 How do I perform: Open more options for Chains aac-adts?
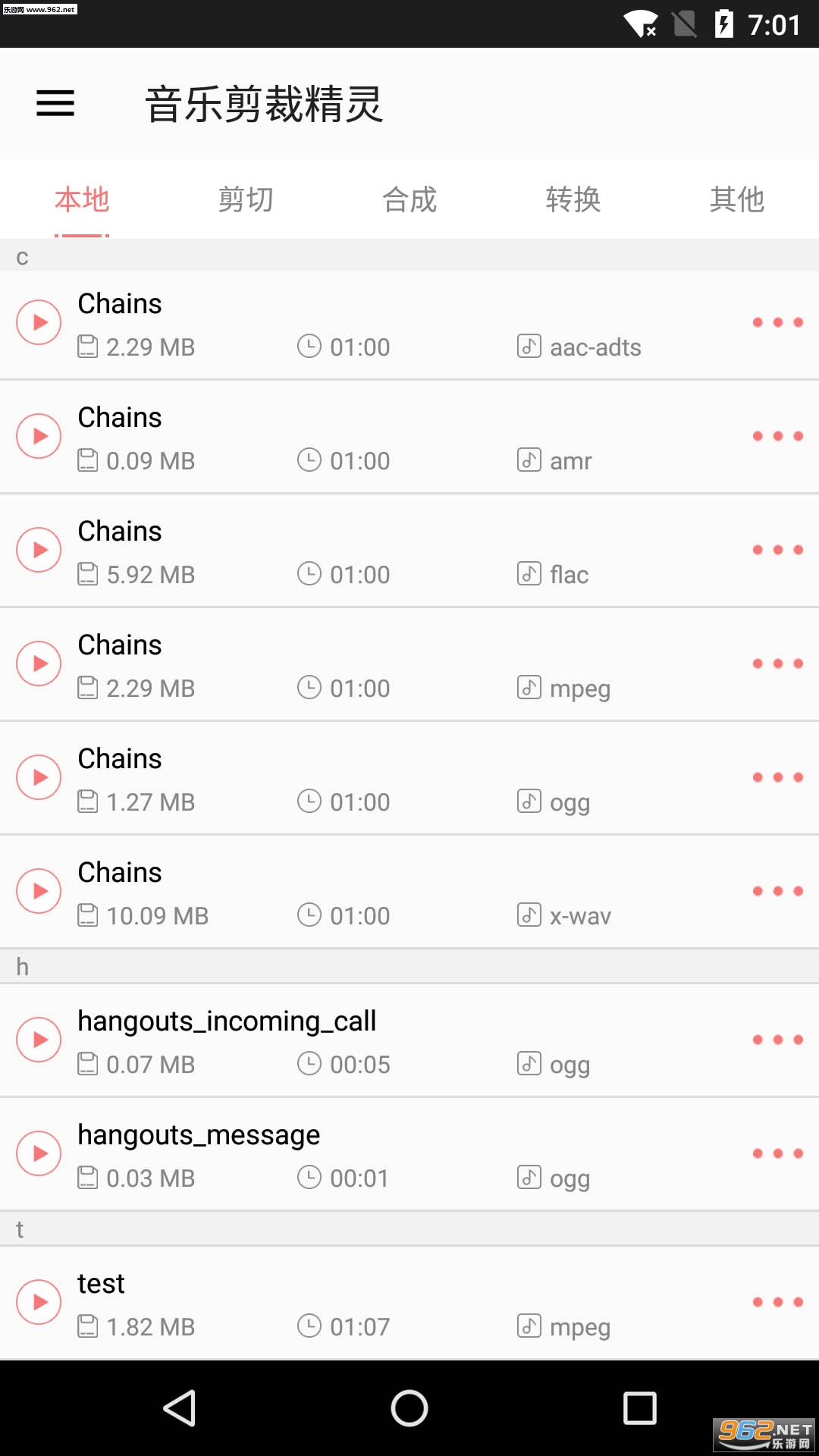777,322
